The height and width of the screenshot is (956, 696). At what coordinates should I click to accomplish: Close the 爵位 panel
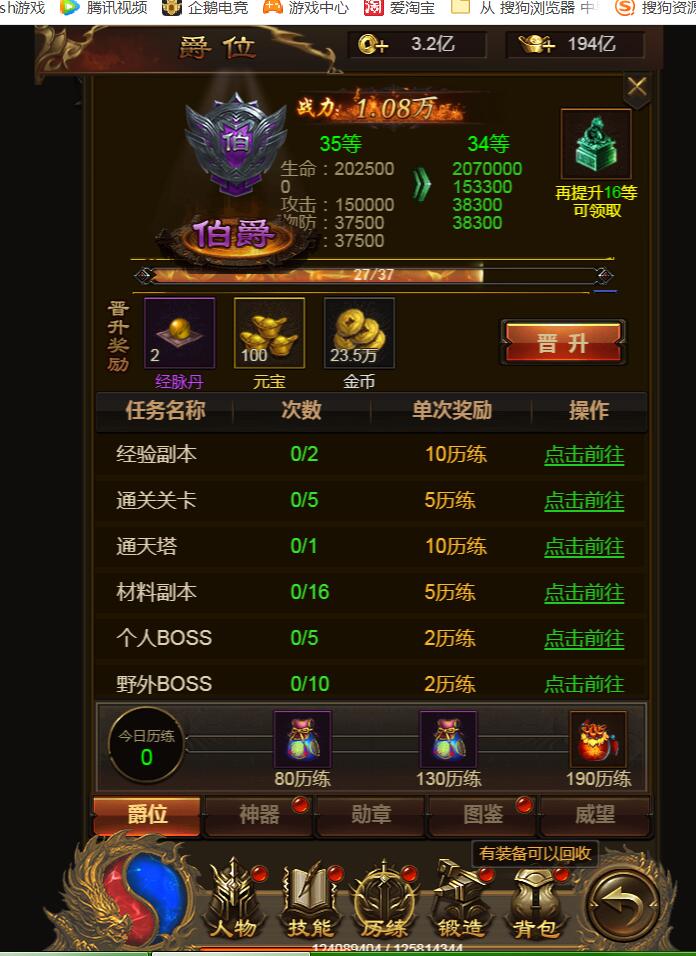coord(636,89)
